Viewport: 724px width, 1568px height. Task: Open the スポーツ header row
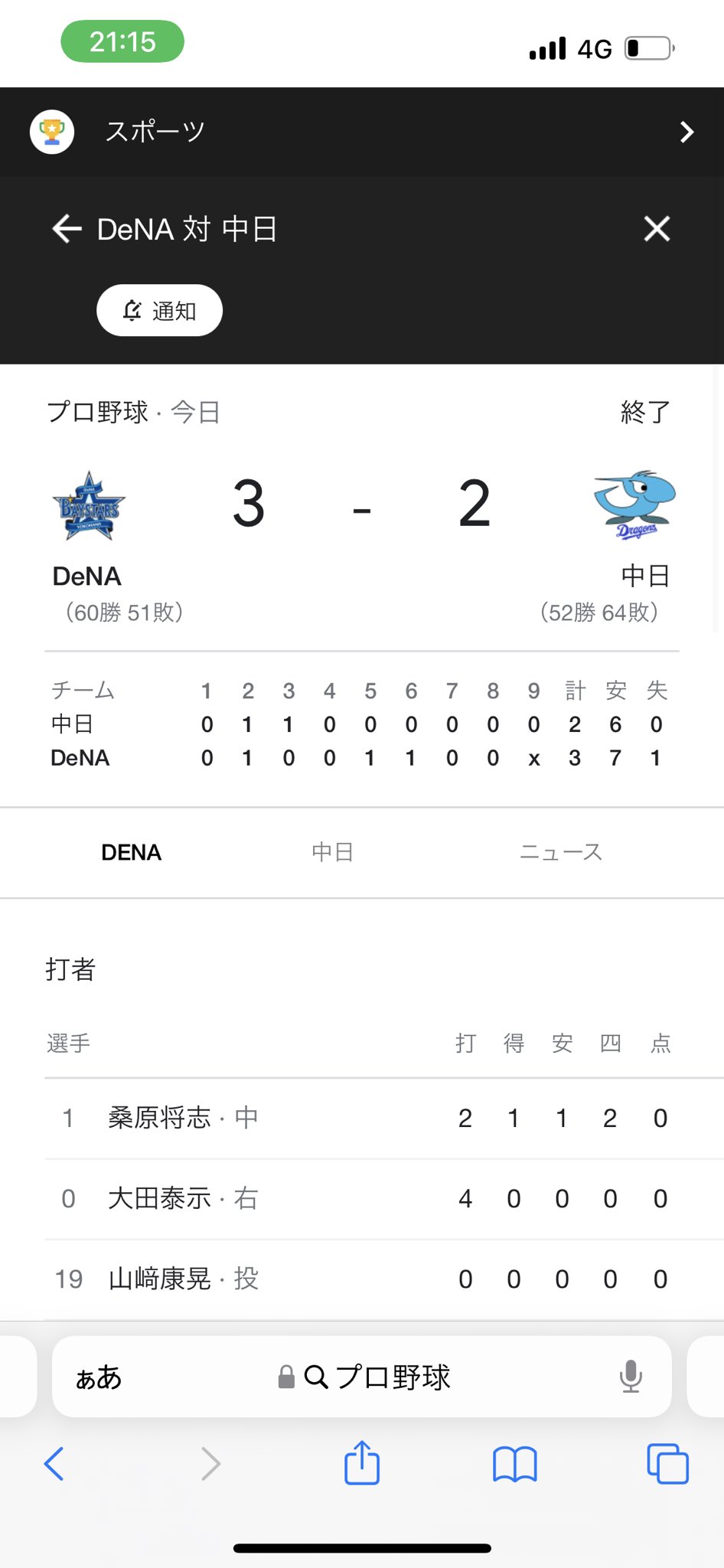tap(362, 132)
